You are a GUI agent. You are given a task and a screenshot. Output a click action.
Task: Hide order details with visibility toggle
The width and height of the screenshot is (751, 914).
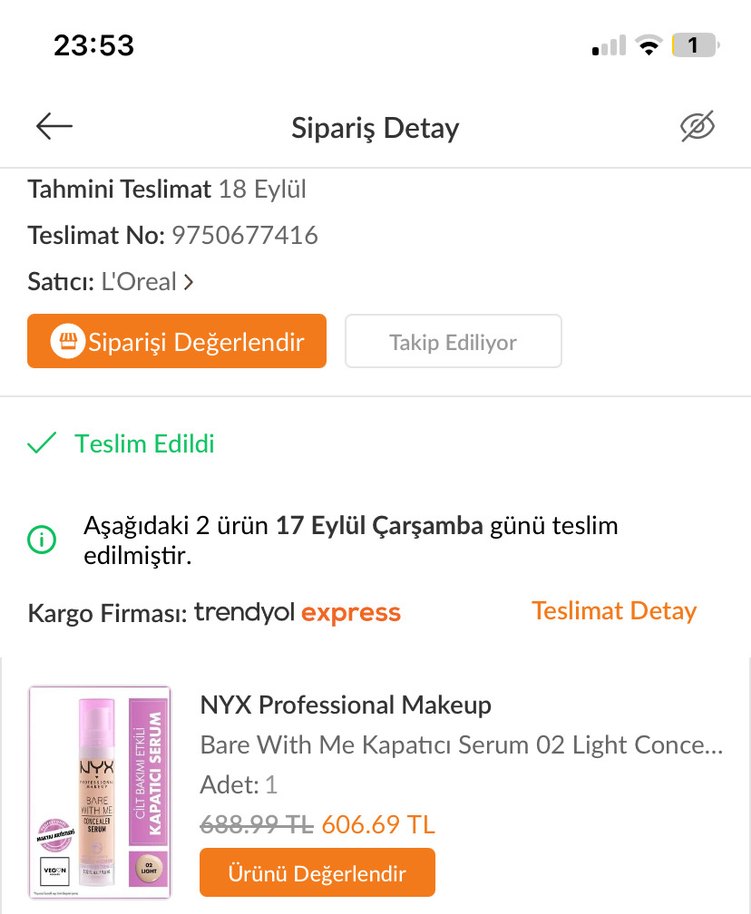pos(698,125)
